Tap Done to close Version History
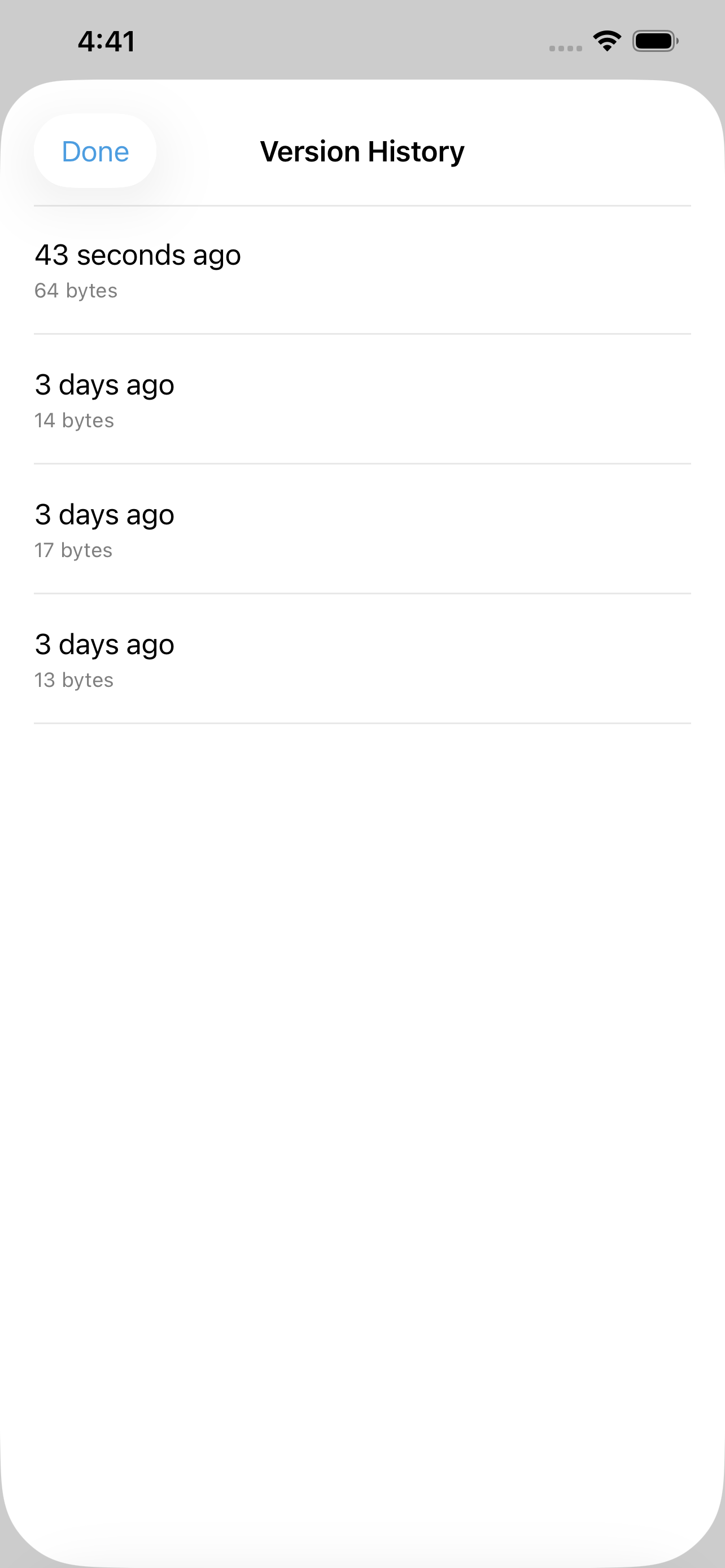The height and width of the screenshot is (1568, 725). pyautogui.click(x=95, y=151)
